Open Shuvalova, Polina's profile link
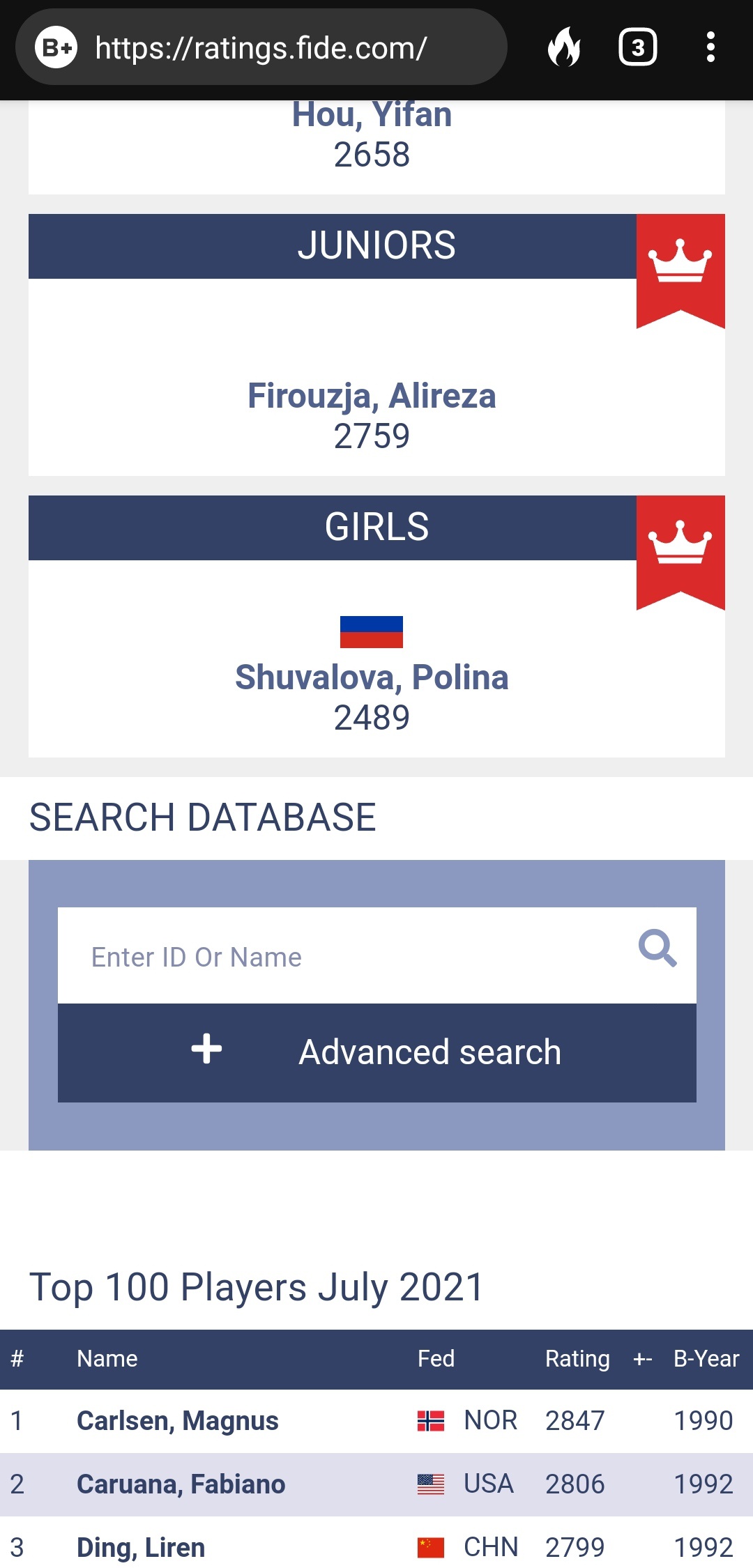Viewport: 753px width, 1568px height. coord(372,677)
